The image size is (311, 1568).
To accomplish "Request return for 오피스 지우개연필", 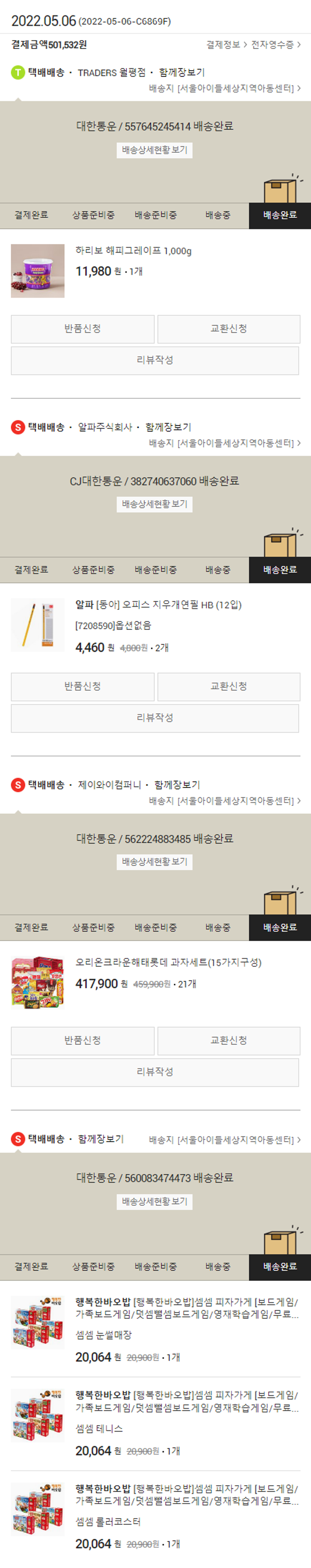I will coord(83,687).
